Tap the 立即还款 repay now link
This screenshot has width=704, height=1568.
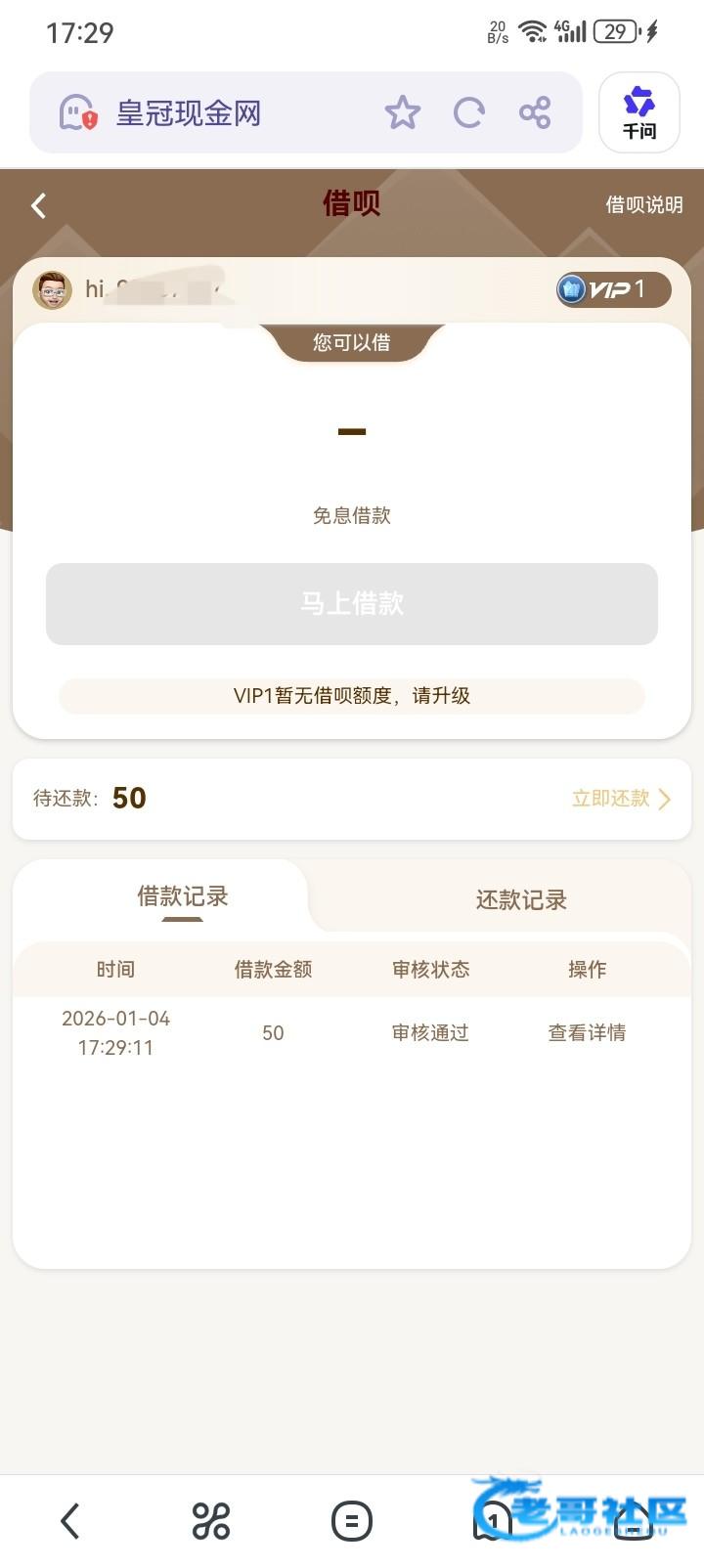click(x=621, y=799)
